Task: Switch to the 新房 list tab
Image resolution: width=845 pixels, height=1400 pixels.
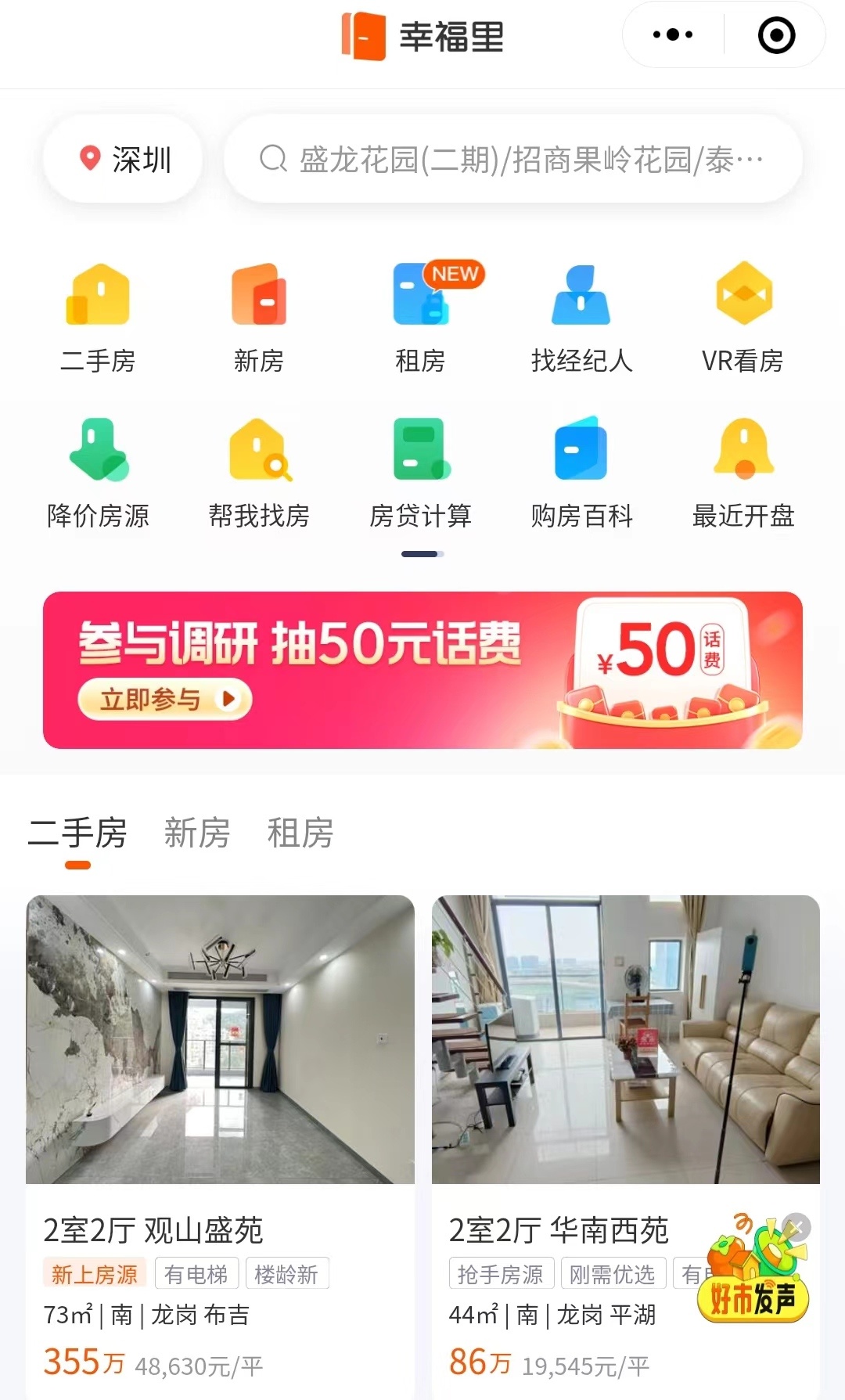Action: [197, 833]
